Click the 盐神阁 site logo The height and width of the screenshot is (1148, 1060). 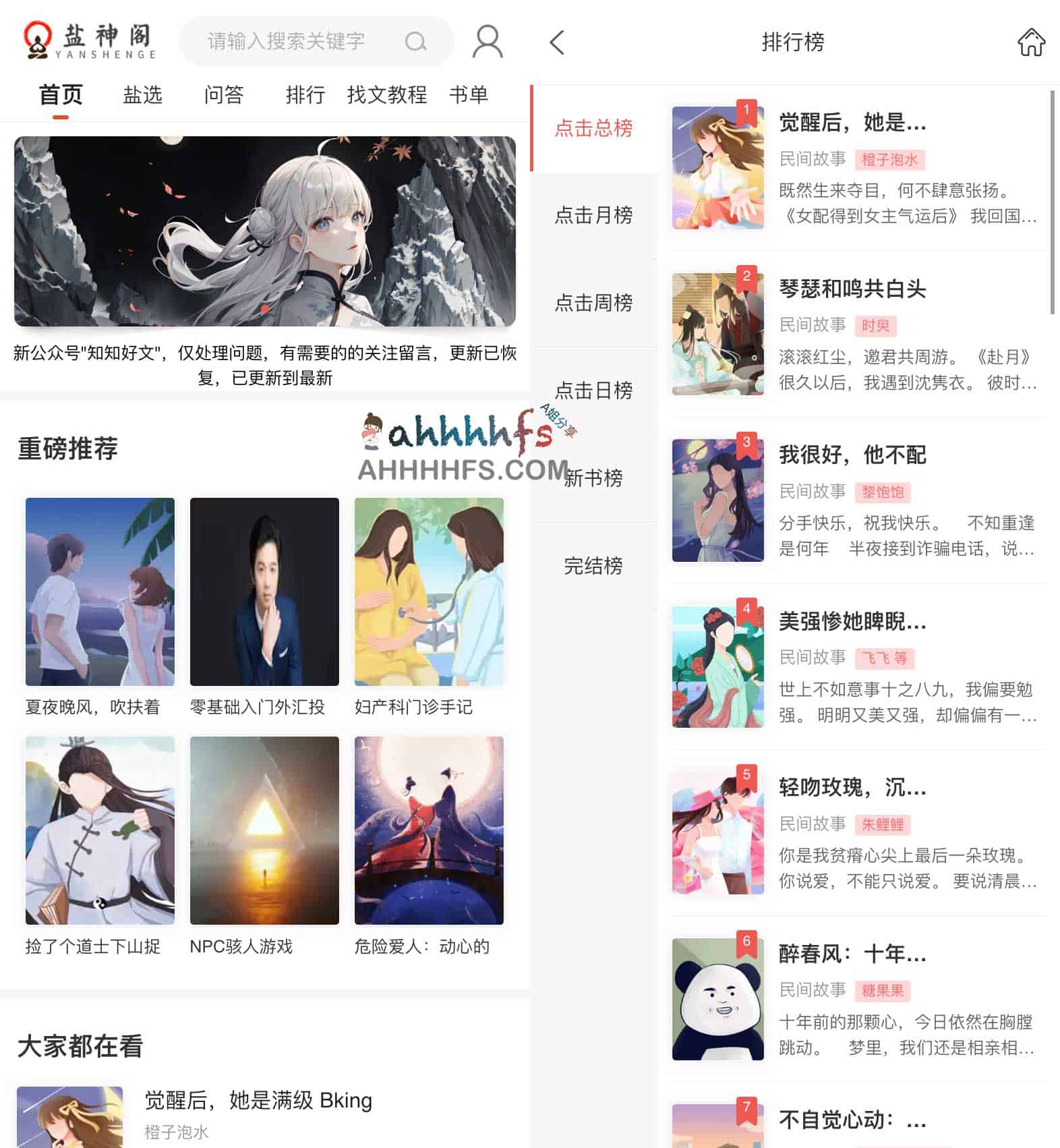click(x=91, y=40)
